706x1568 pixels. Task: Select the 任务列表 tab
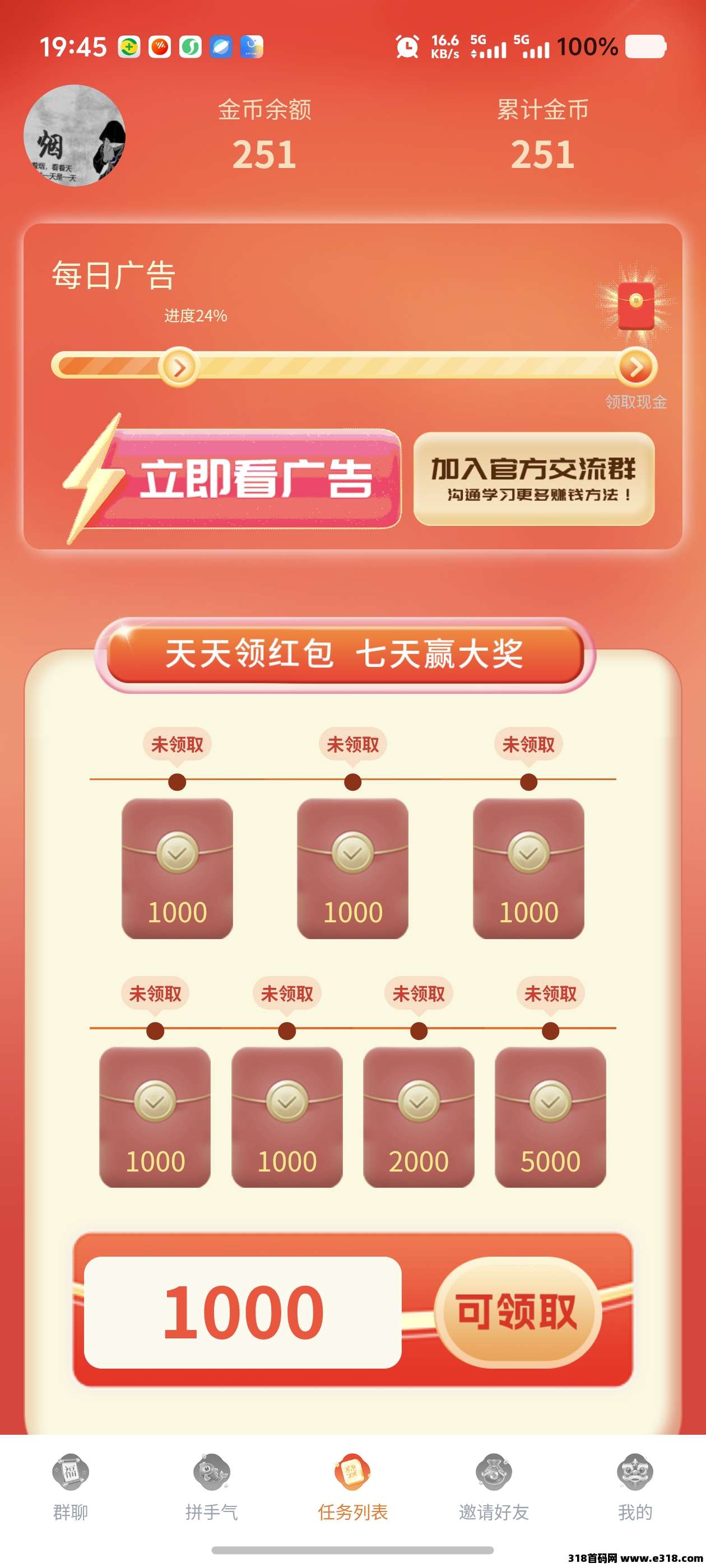coord(352,1486)
